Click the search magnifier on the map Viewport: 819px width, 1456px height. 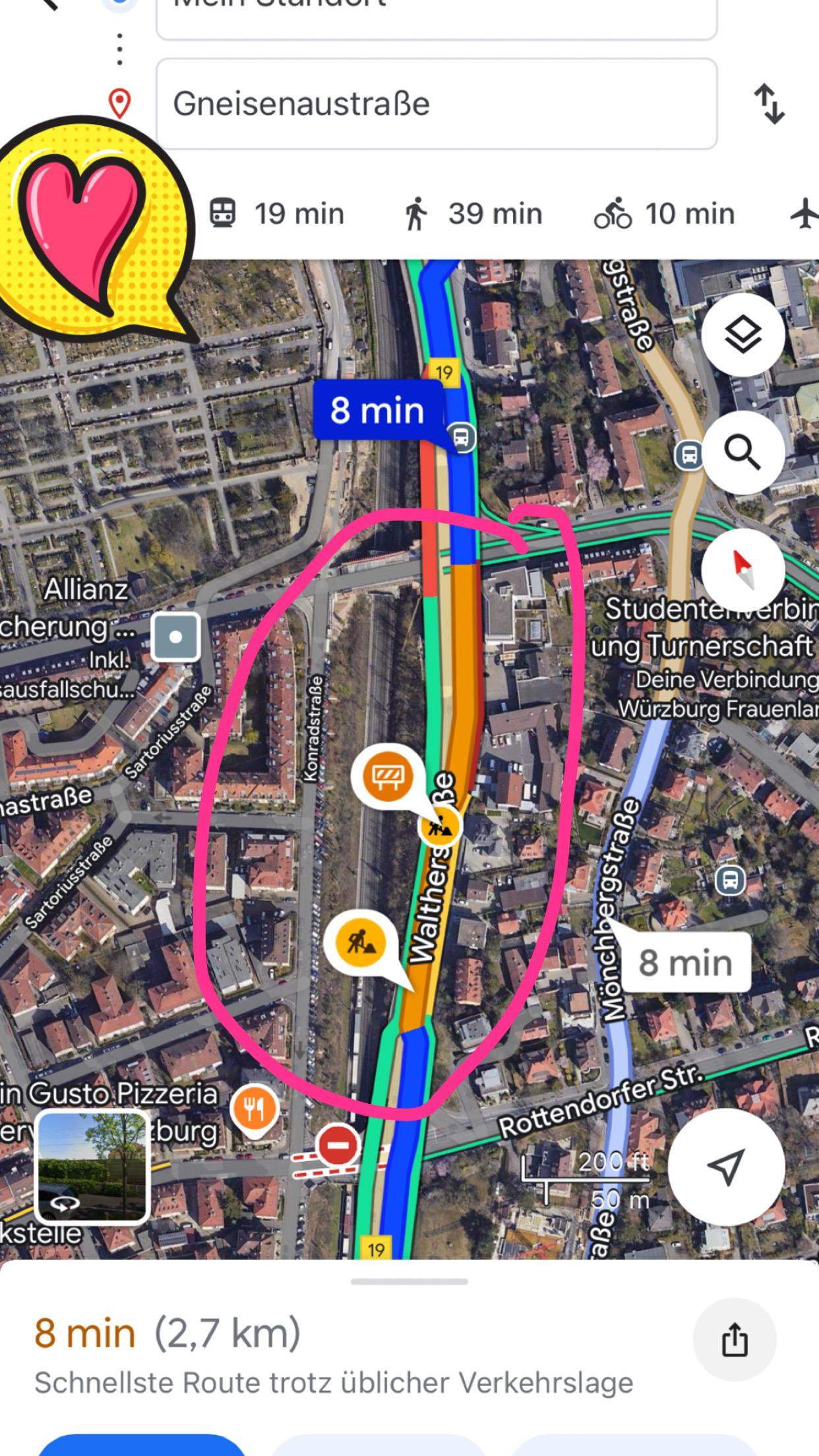tap(743, 455)
